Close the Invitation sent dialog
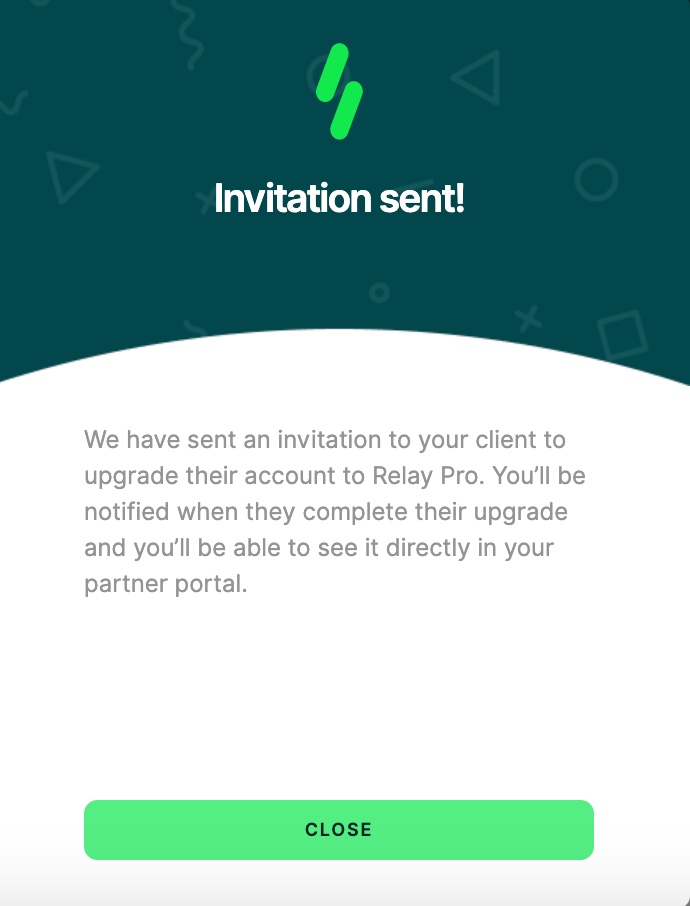 (338, 829)
